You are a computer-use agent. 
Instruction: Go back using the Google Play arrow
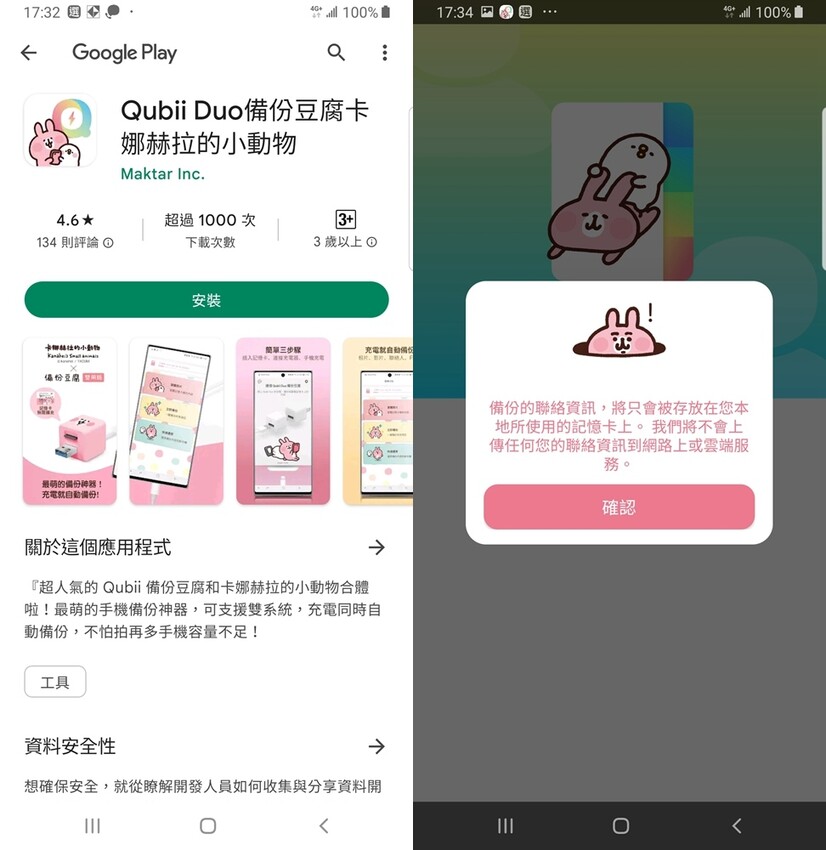point(29,53)
